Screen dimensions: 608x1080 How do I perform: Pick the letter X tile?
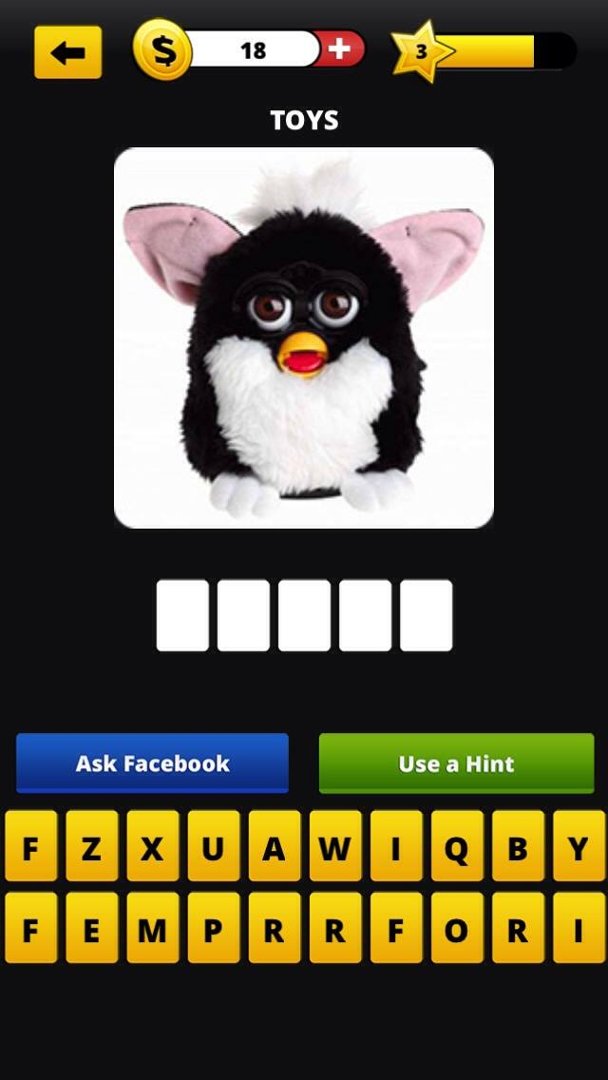153,846
